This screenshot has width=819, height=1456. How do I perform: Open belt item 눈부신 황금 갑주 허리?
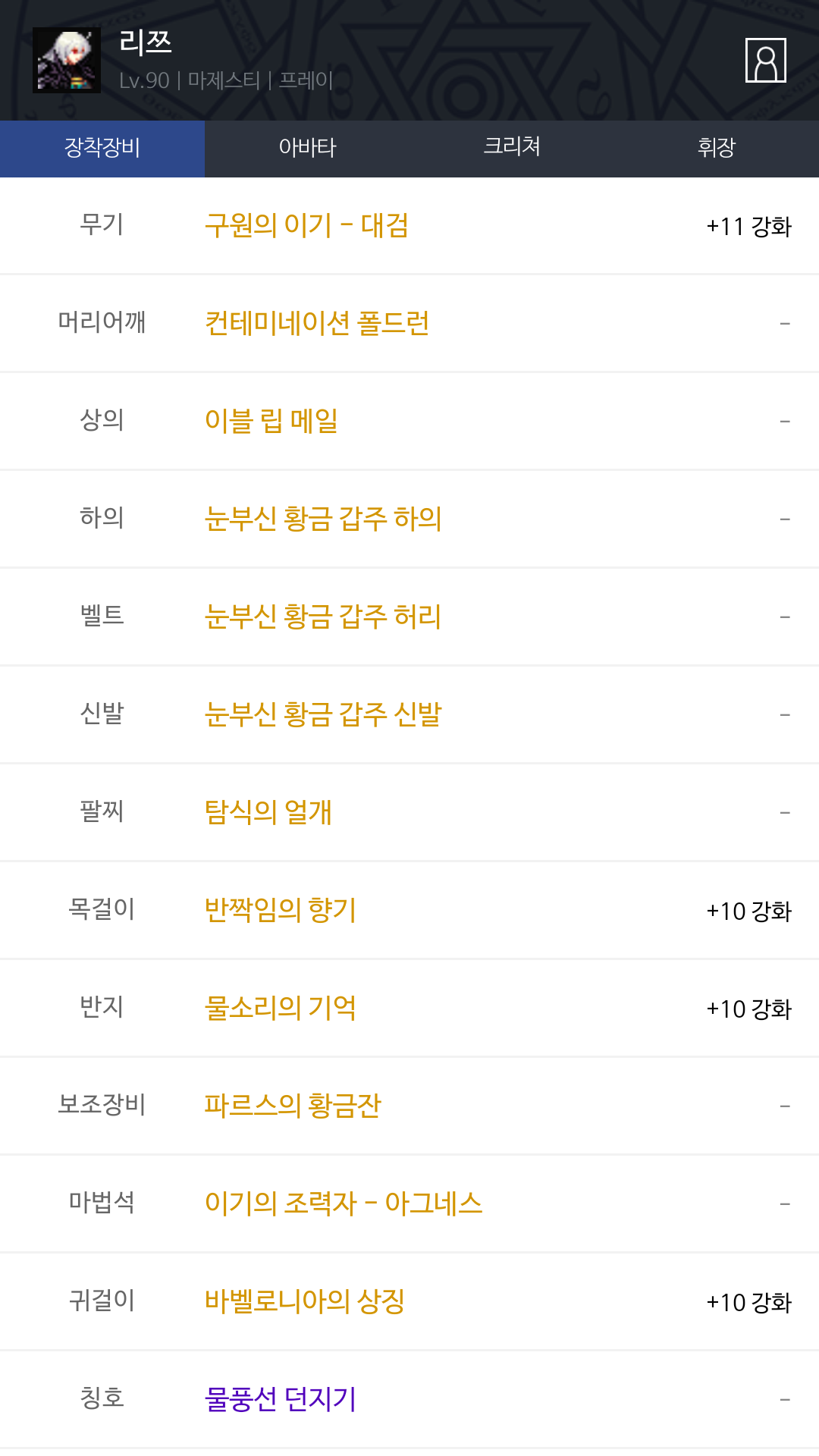tap(323, 617)
